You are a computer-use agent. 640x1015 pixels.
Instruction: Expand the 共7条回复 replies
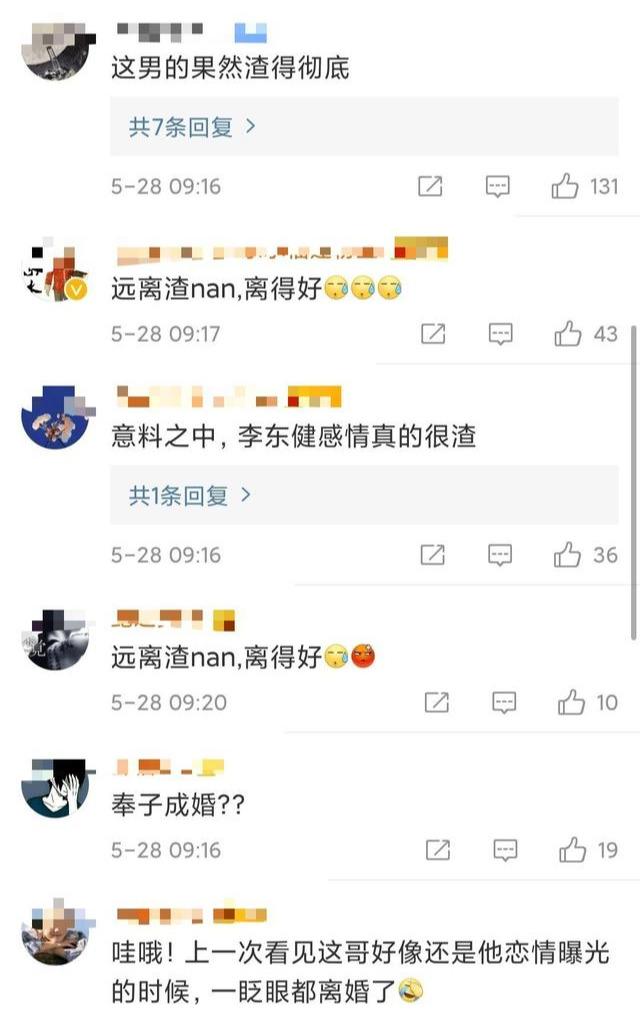pos(192,127)
